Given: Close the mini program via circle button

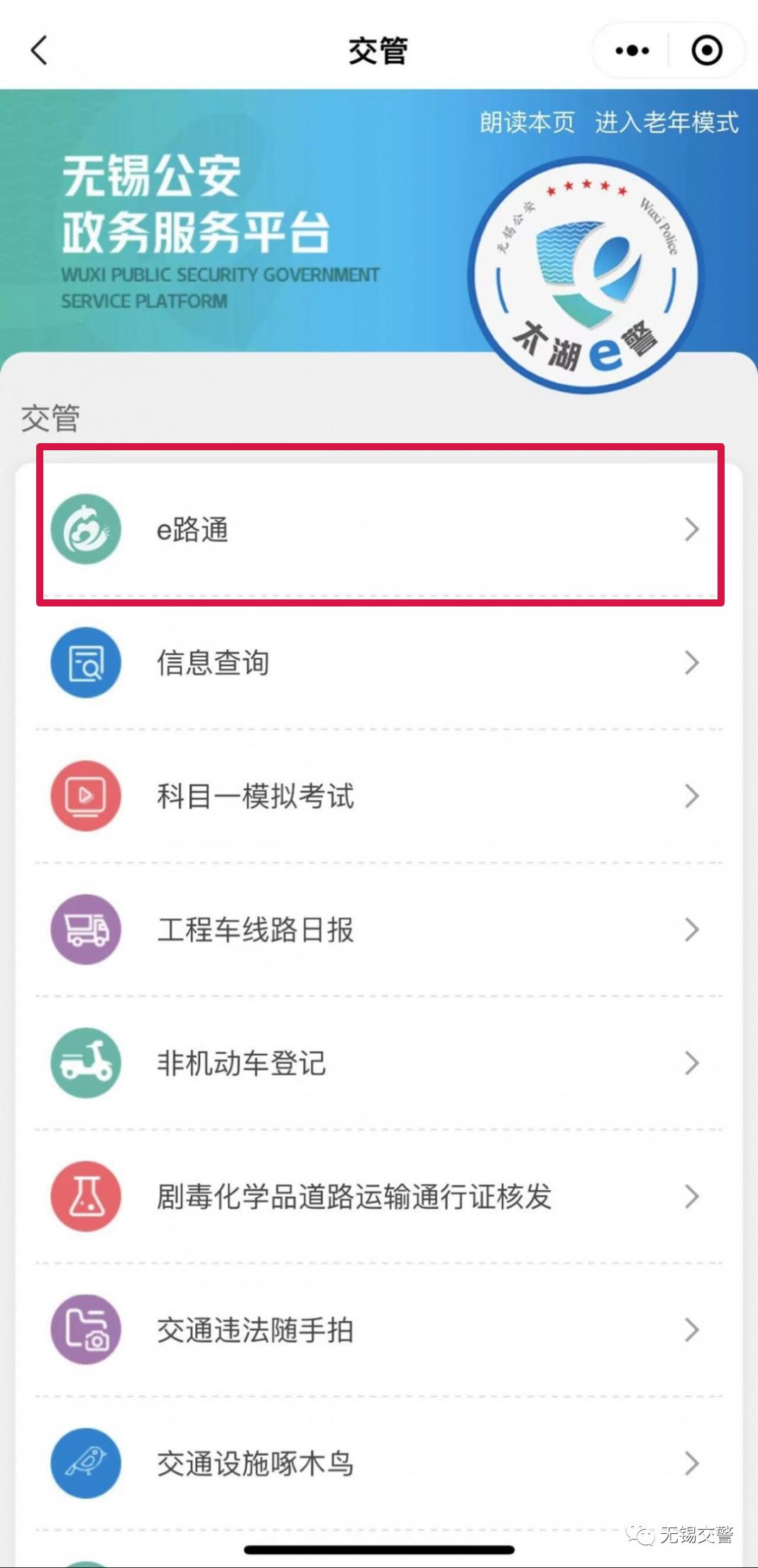Looking at the screenshot, I should coord(706,50).
